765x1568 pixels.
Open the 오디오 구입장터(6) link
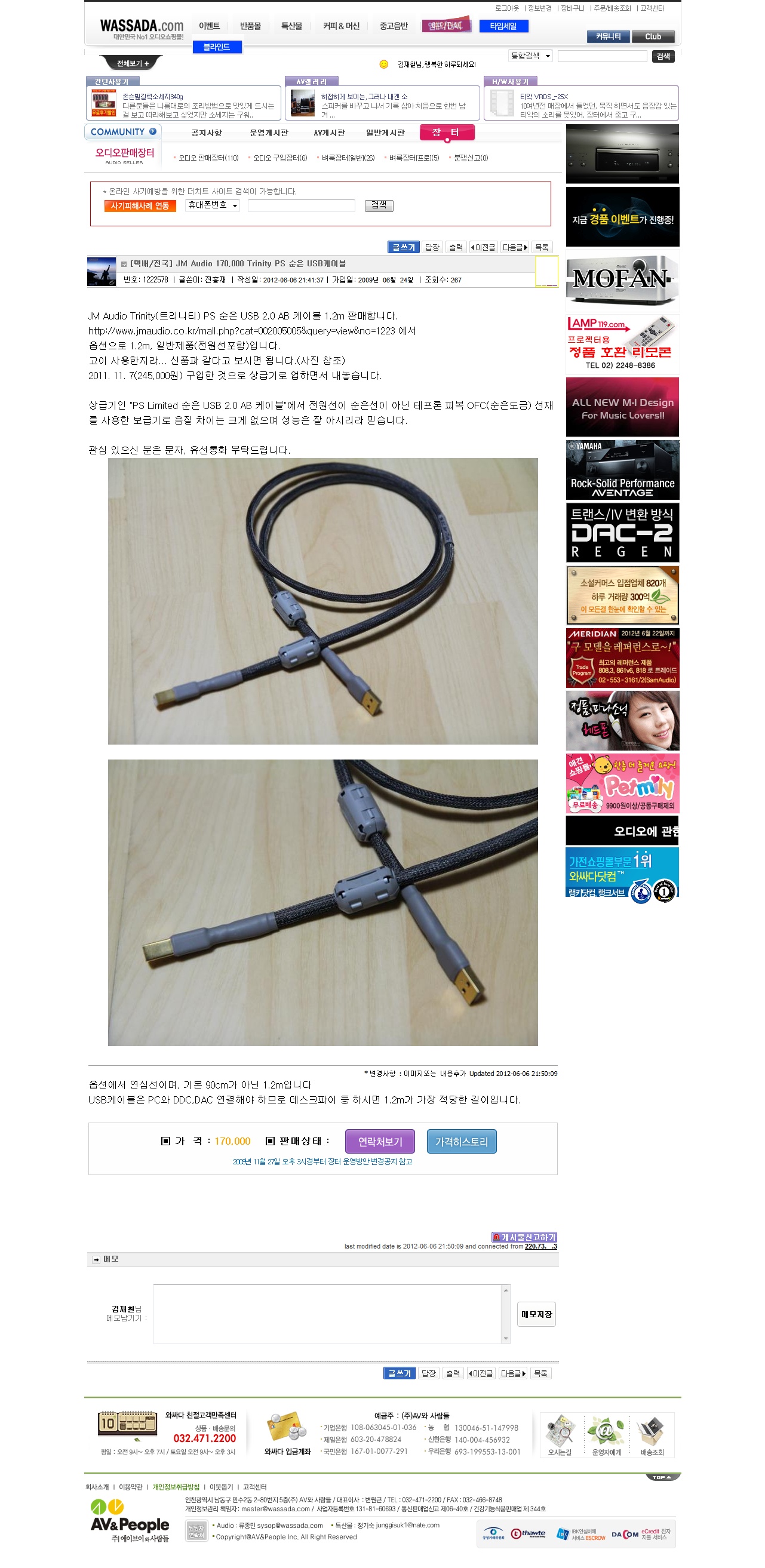pos(280,158)
